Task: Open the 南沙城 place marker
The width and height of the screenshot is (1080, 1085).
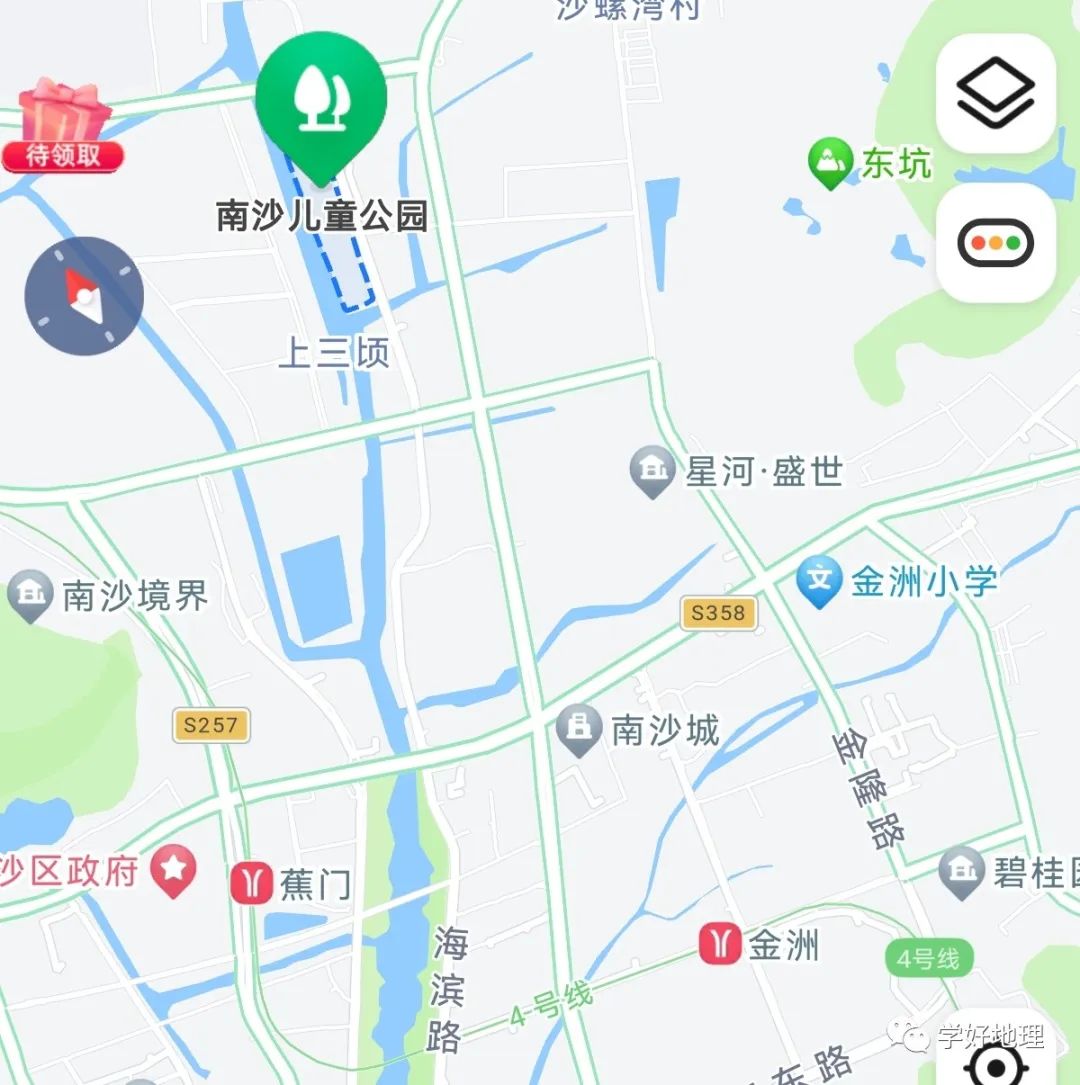Action: coord(579,729)
